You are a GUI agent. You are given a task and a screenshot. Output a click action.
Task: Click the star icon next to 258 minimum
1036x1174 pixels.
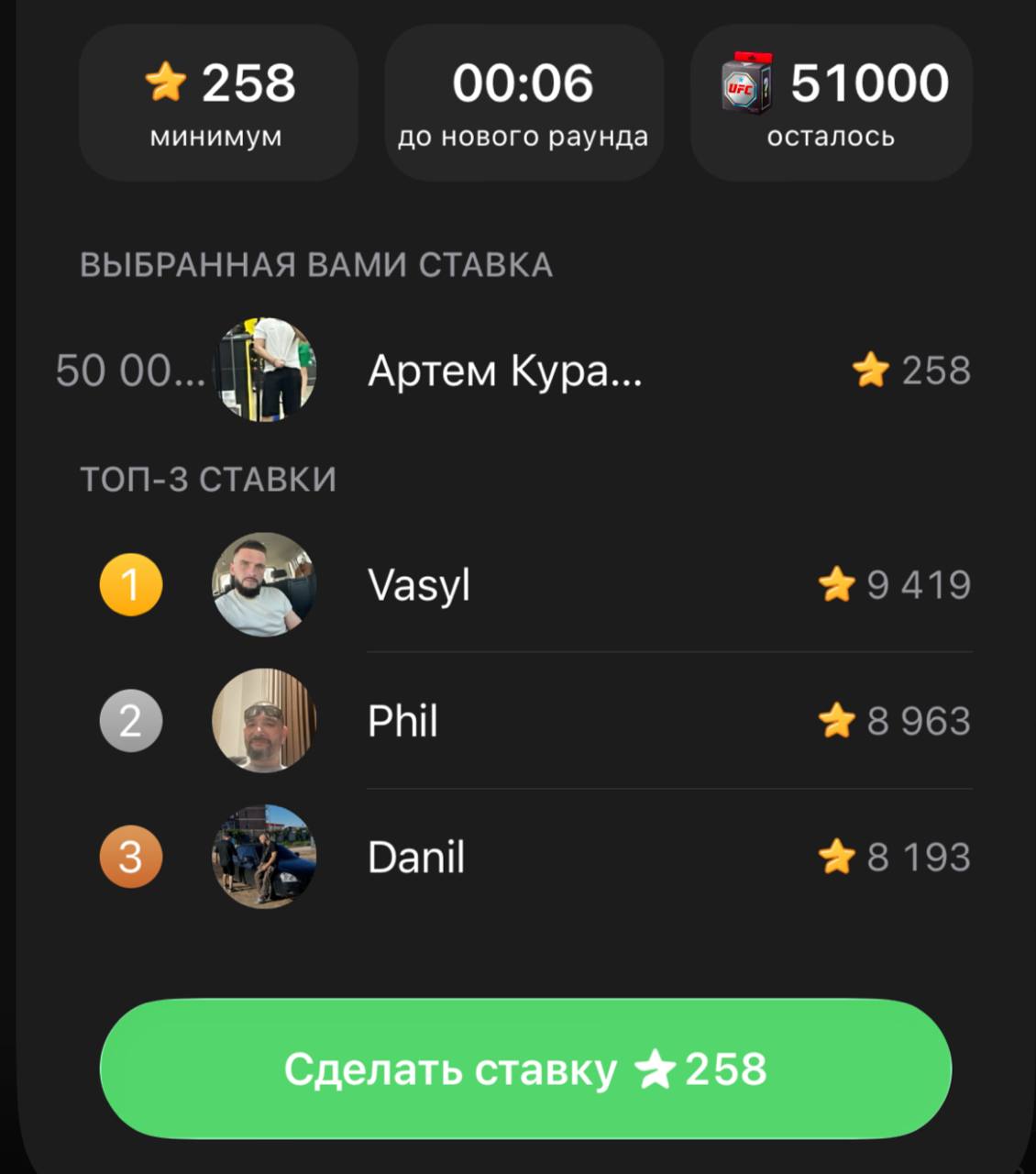(x=167, y=81)
